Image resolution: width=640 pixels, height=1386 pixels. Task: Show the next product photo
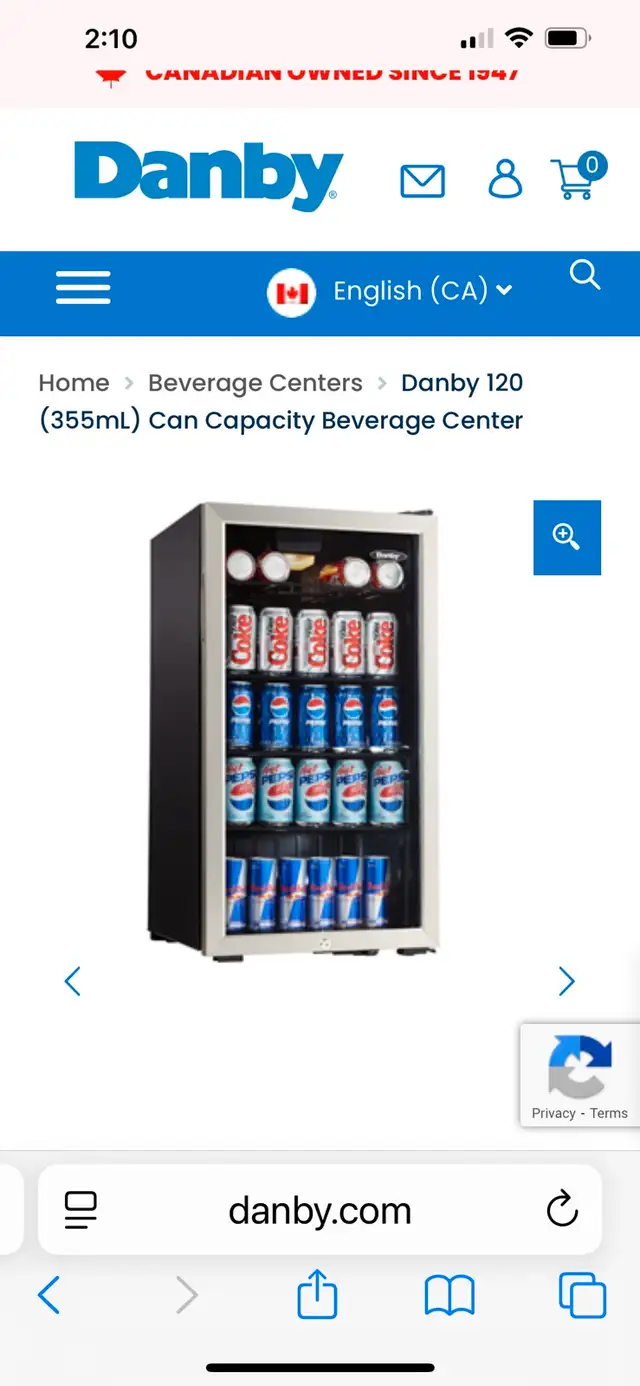coord(567,981)
